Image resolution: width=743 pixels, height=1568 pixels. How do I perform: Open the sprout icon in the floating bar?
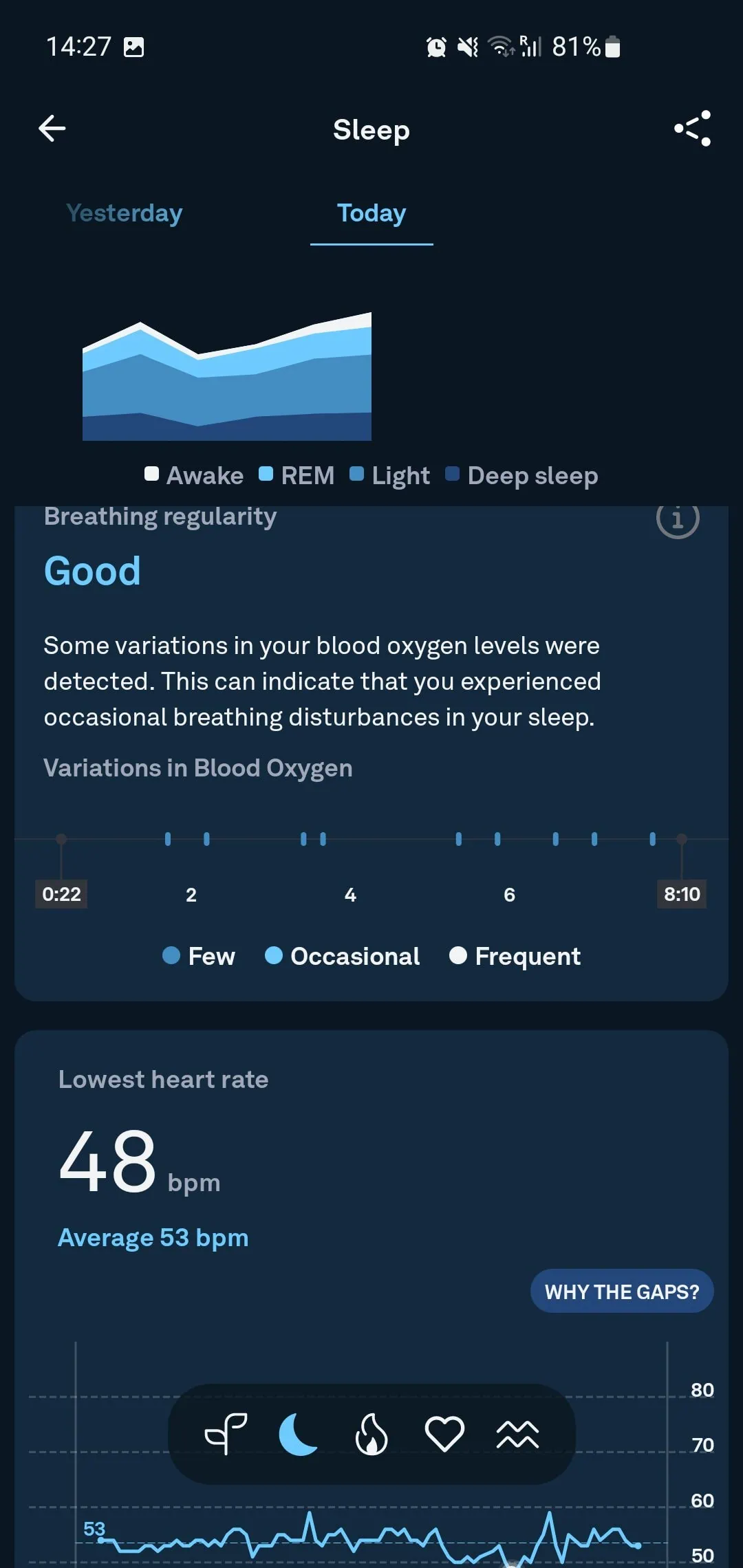pyautogui.click(x=226, y=1434)
